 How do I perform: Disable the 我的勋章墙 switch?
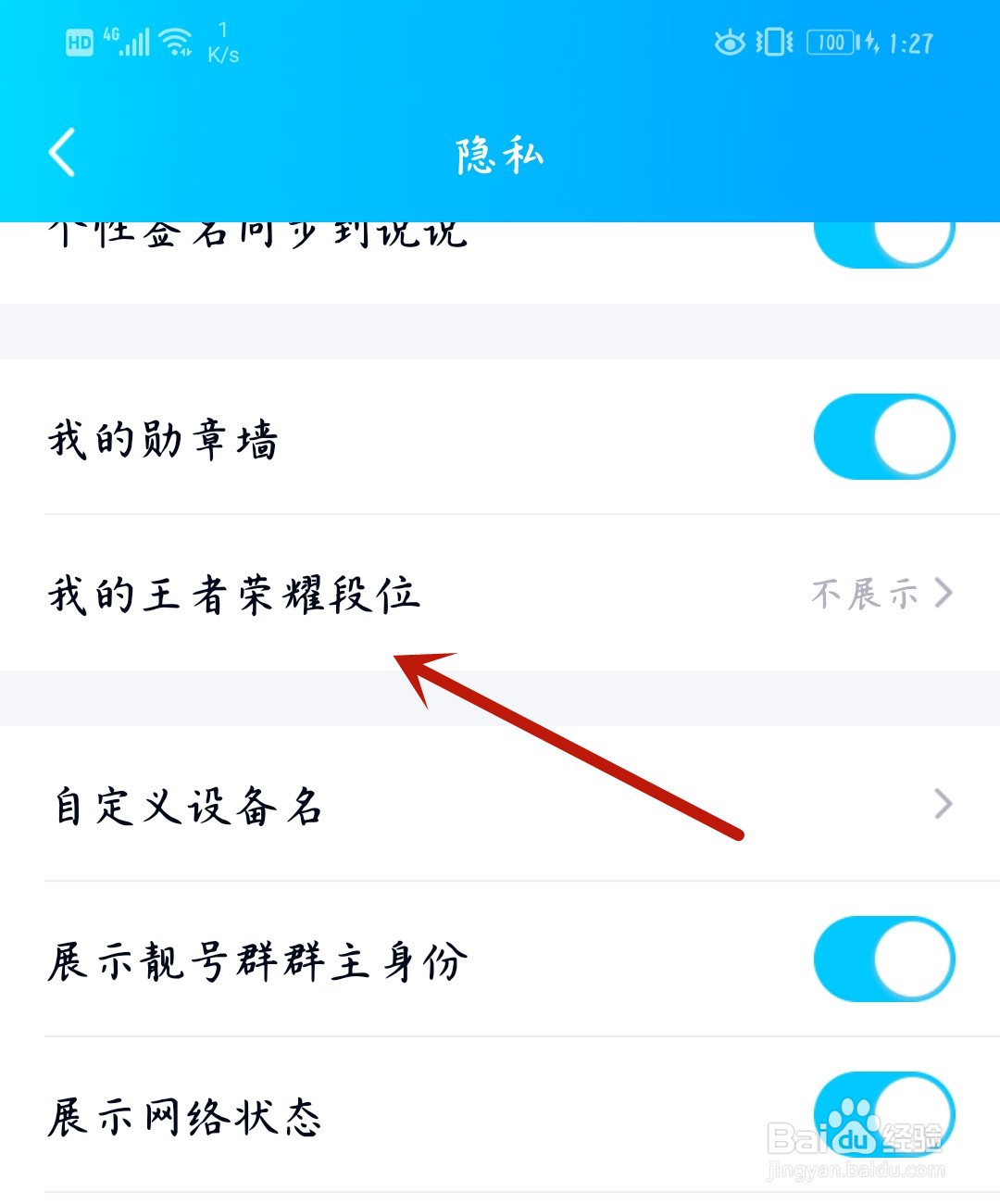tap(884, 437)
